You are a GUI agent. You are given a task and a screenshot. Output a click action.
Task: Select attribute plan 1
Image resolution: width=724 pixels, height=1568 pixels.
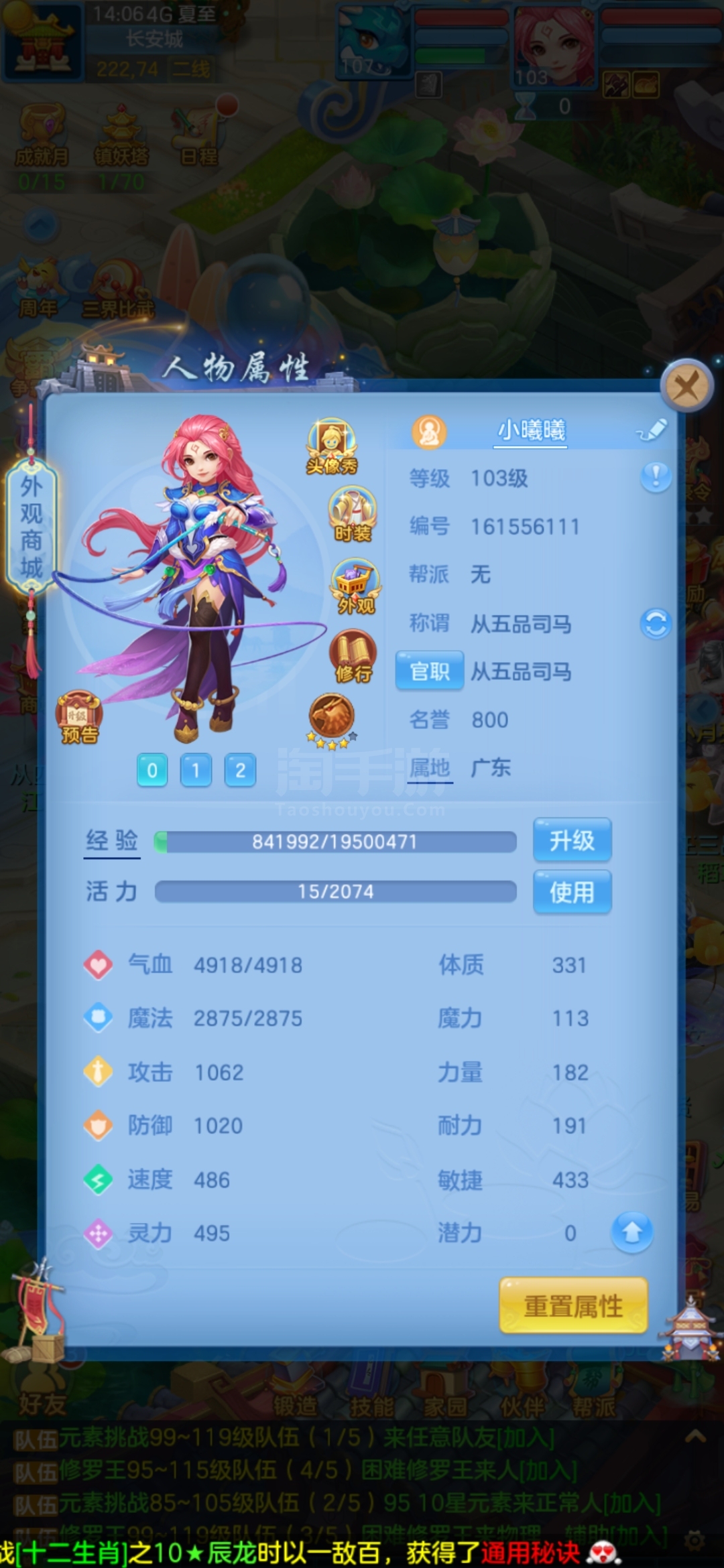196,771
